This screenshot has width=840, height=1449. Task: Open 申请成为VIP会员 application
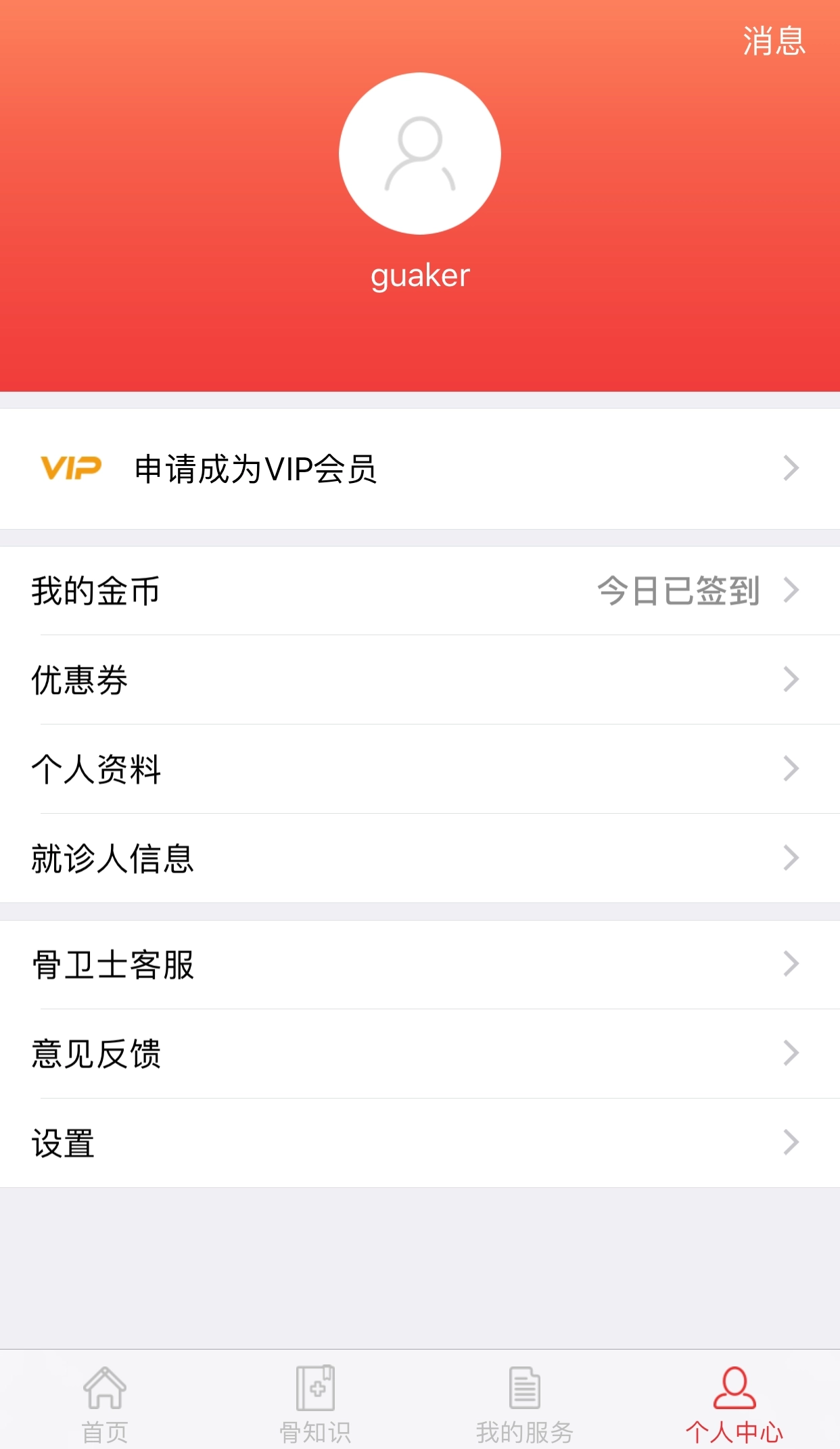point(419,468)
